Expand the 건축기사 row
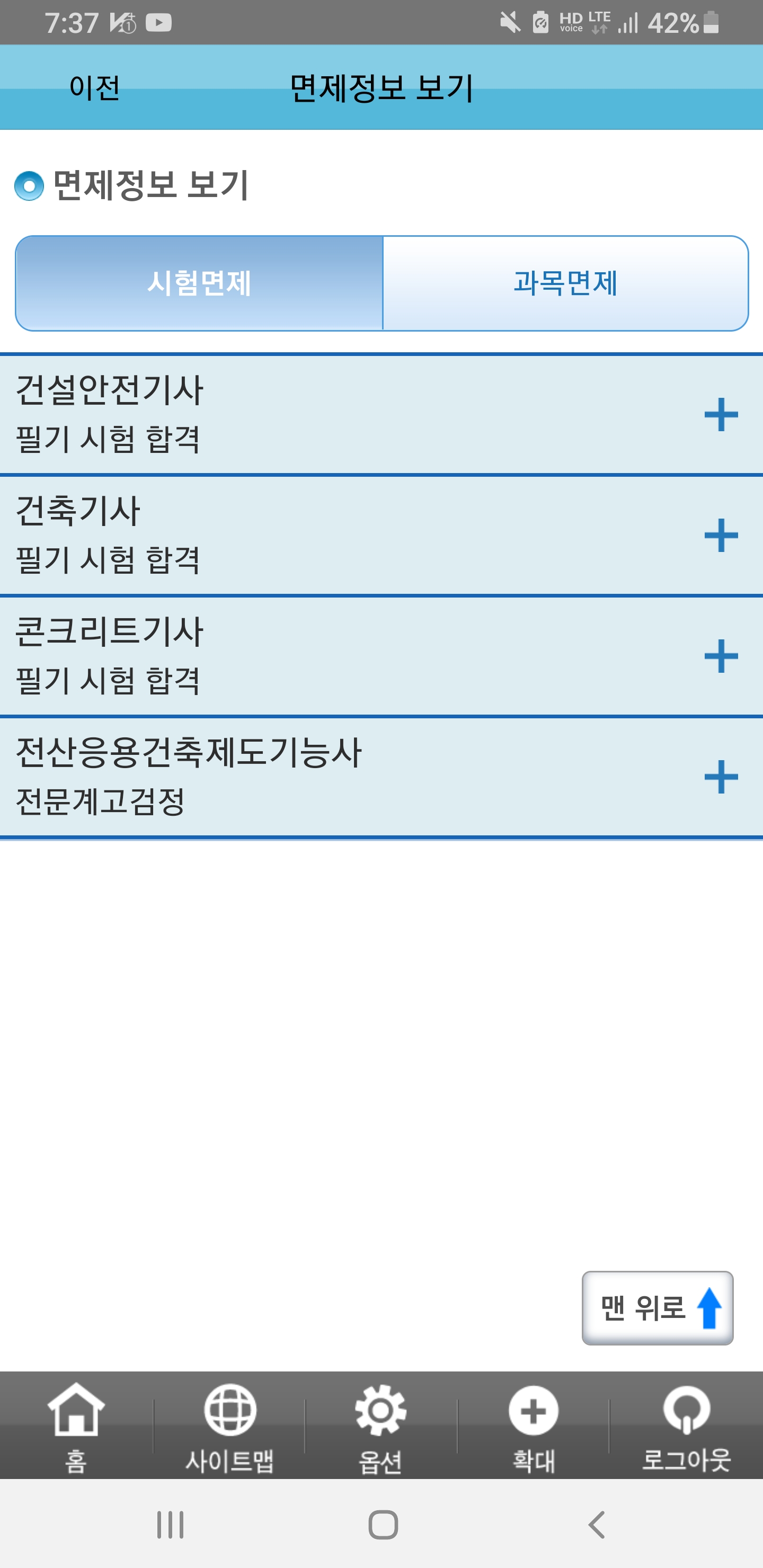 coord(721,535)
